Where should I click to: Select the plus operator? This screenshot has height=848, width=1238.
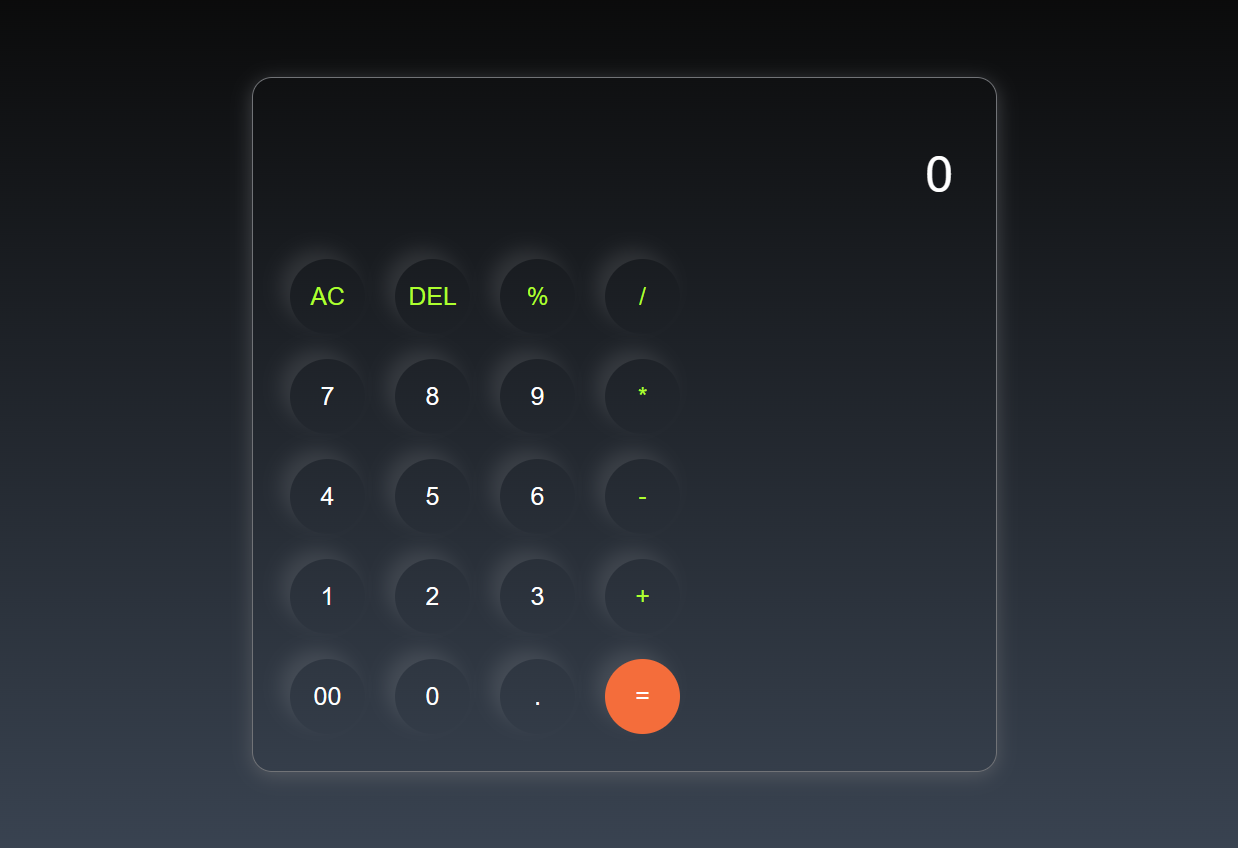pos(642,596)
